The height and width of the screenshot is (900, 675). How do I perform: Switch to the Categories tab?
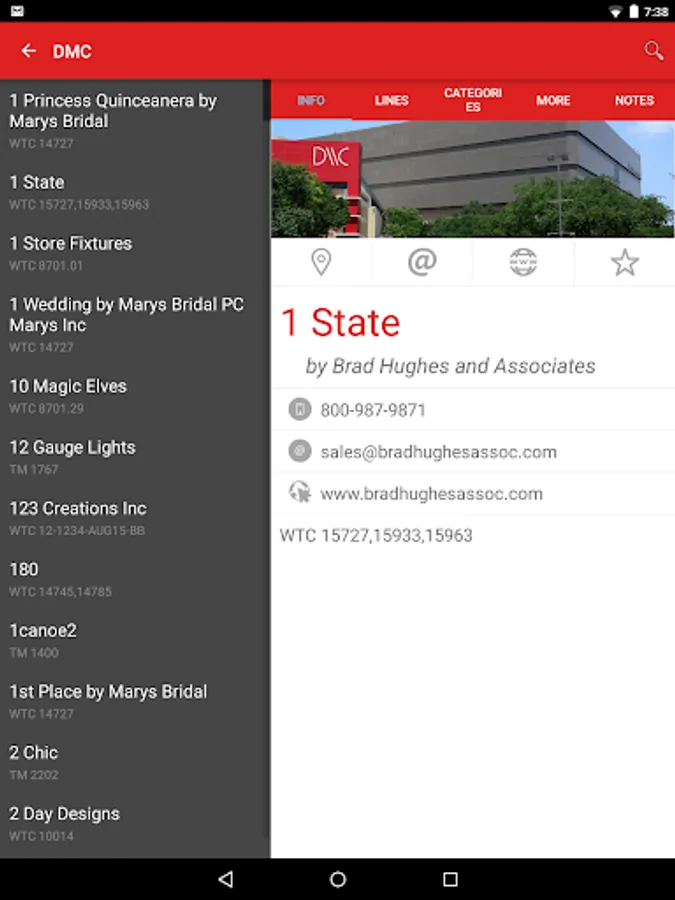473,100
